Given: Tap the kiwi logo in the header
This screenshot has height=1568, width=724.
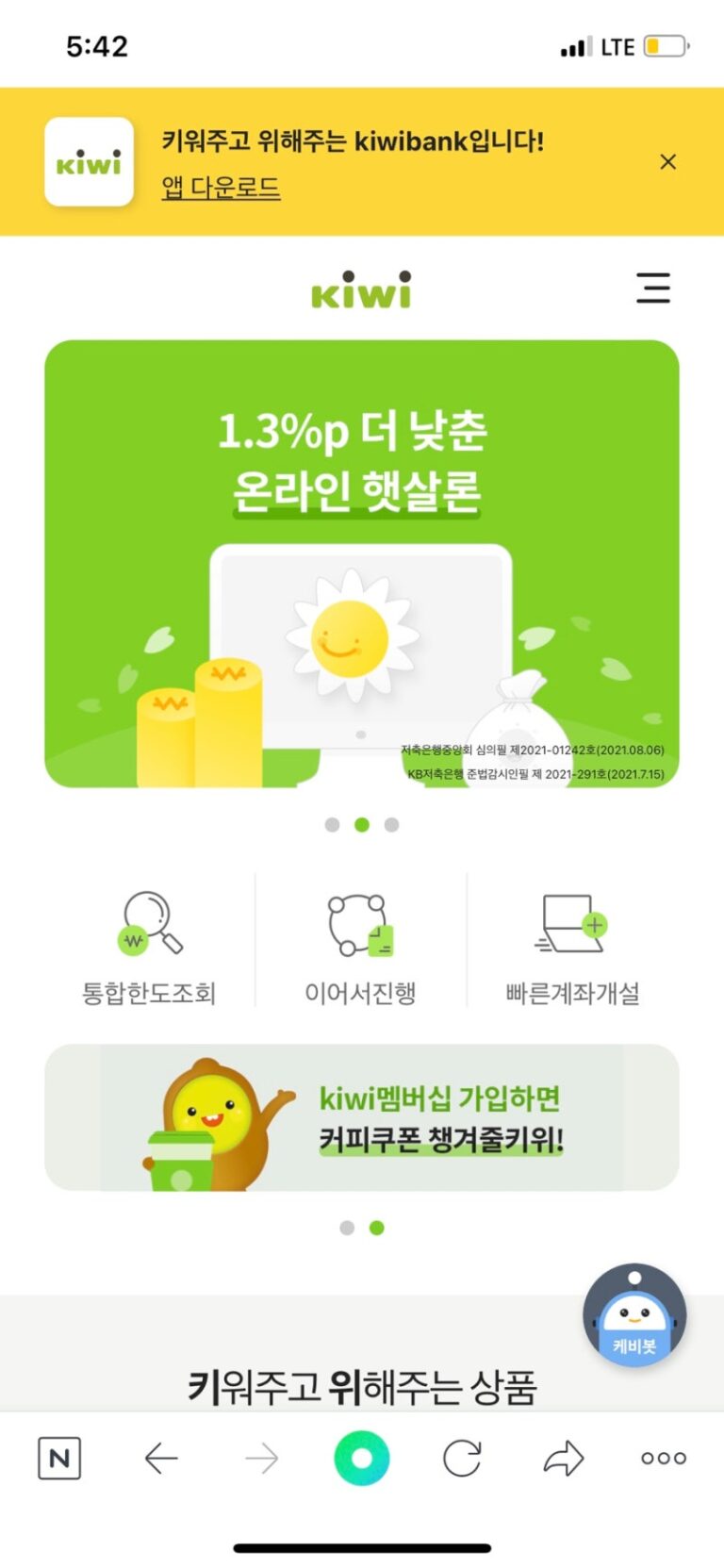Looking at the screenshot, I should pyautogui.click(x=362, y=289).
